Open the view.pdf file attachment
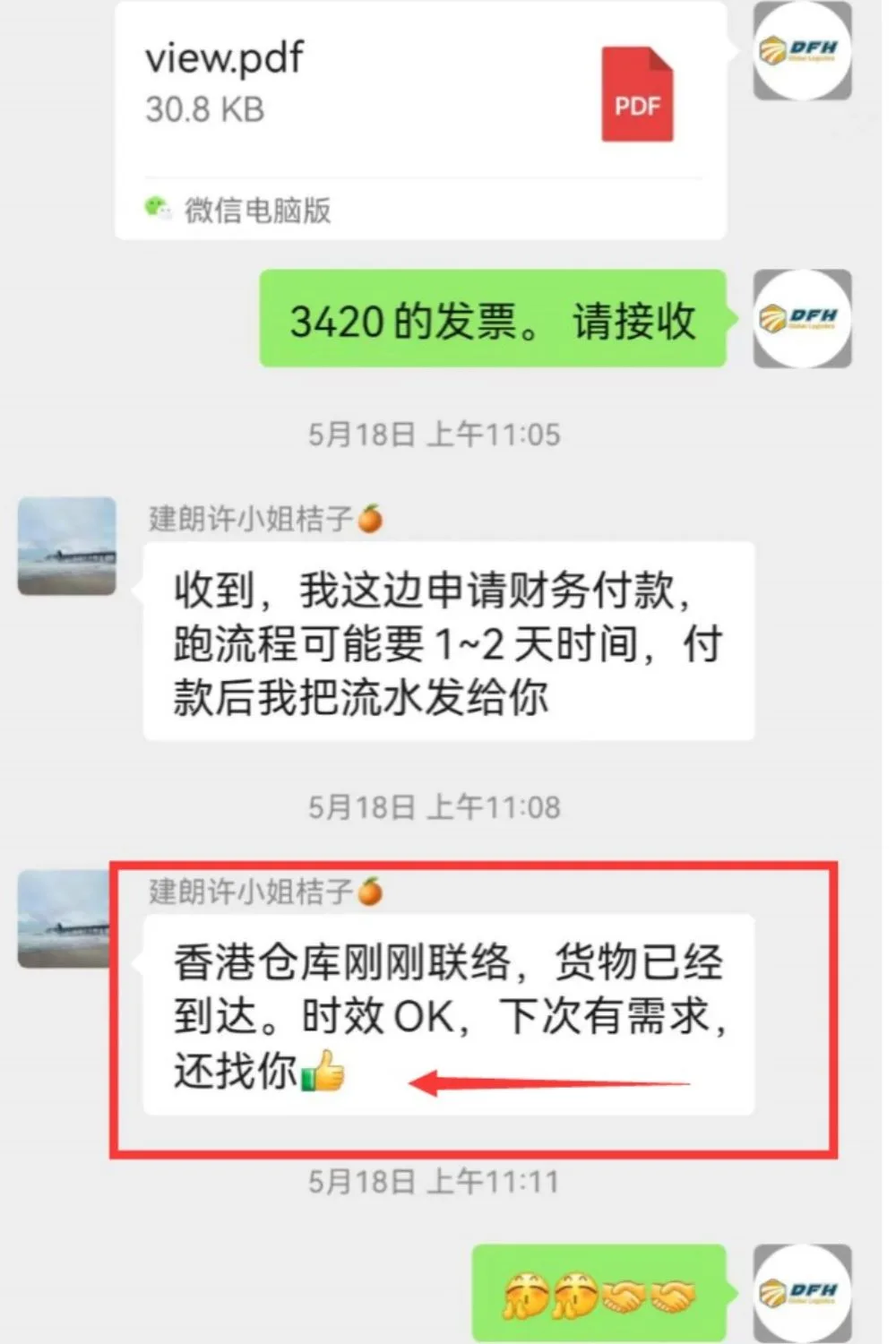Image resolution: width=896 pixels, height=1344 pixels. point(419,99)
